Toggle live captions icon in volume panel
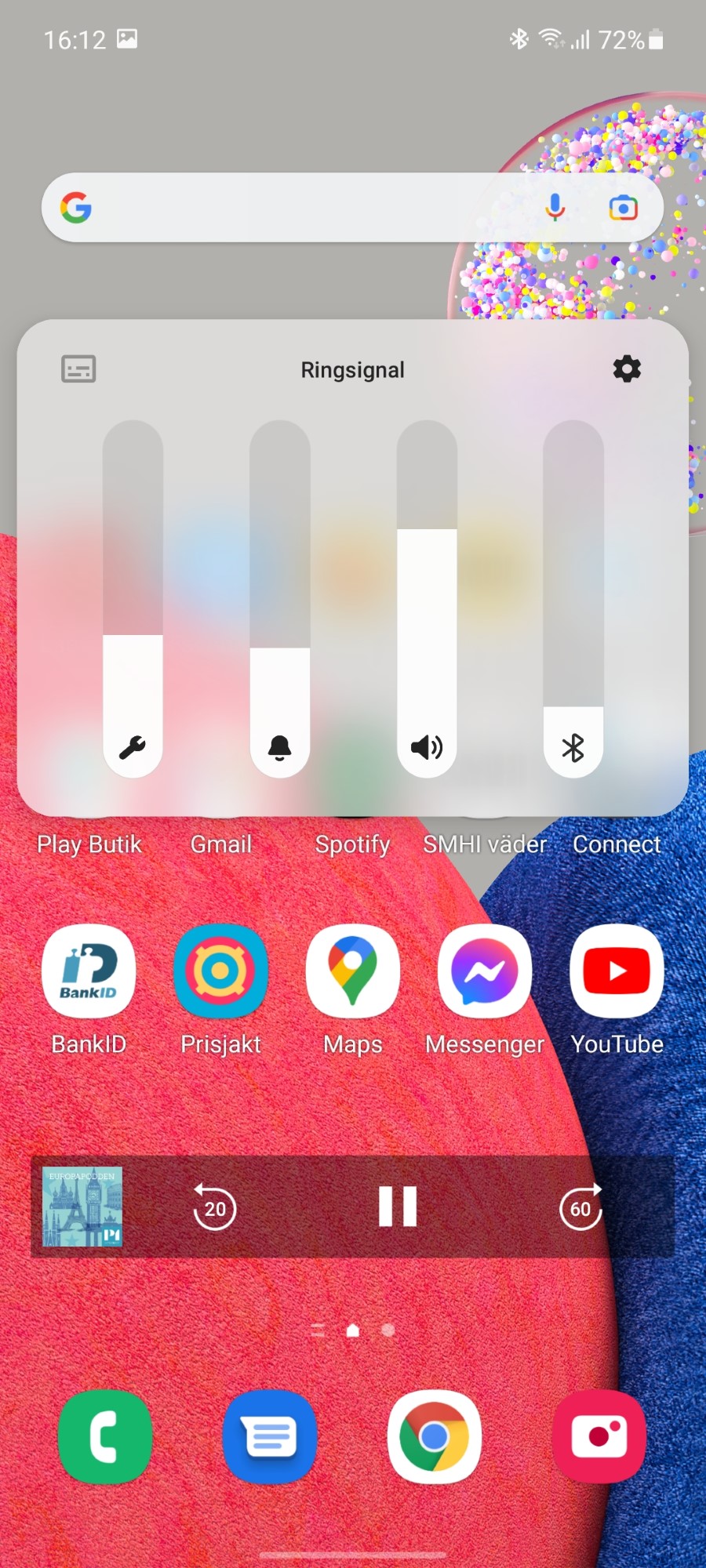This screenshot has height=1568, width=706. point(78,368)
